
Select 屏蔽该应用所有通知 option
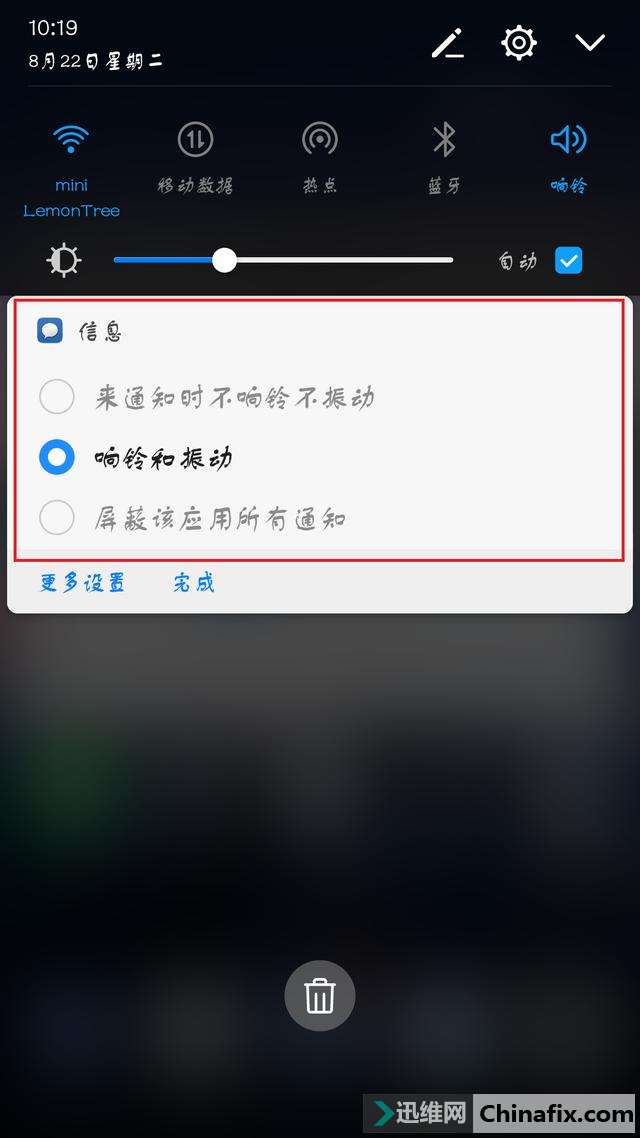tap(57, 518)
